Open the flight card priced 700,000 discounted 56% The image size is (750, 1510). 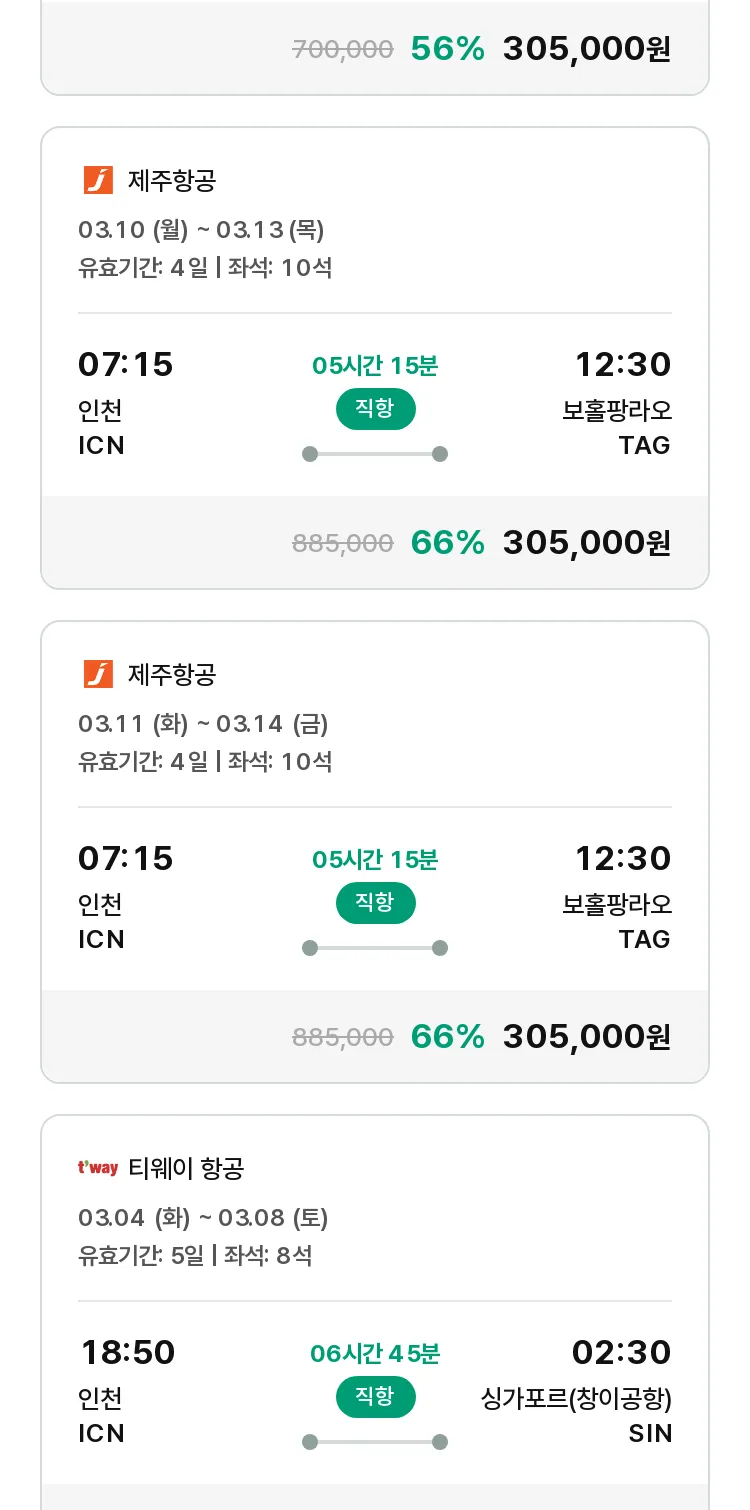click(x=375, y=48)
